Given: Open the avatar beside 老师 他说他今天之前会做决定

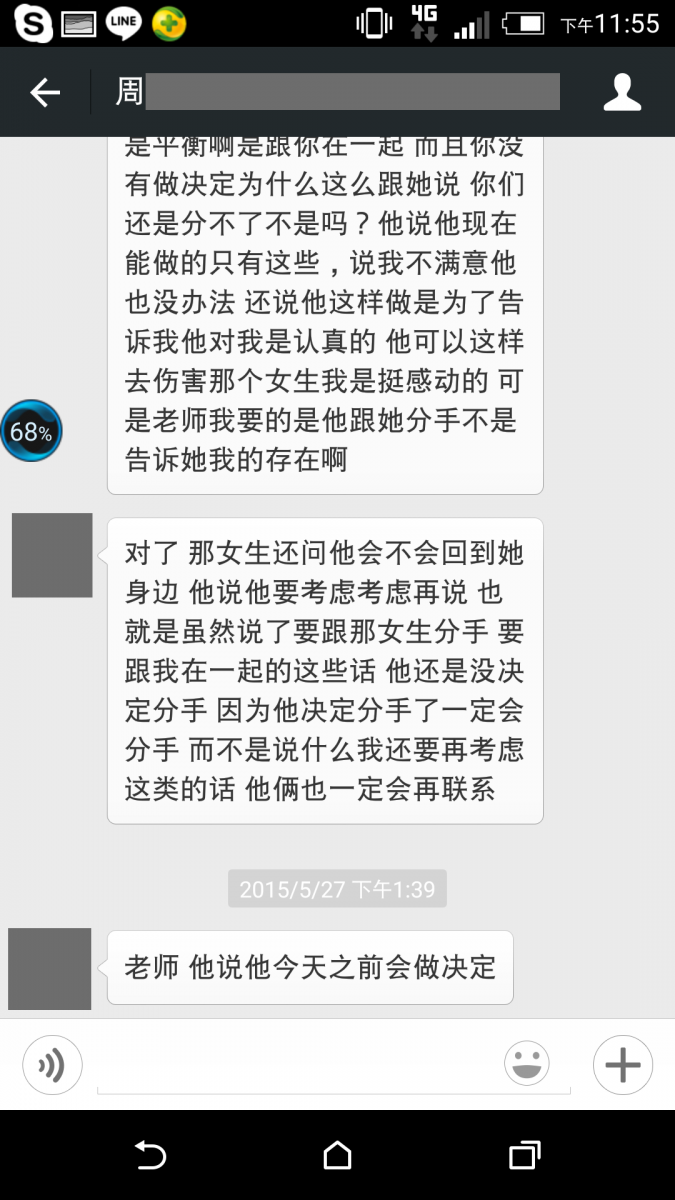Looking at the screenshot, I should 50,968.
